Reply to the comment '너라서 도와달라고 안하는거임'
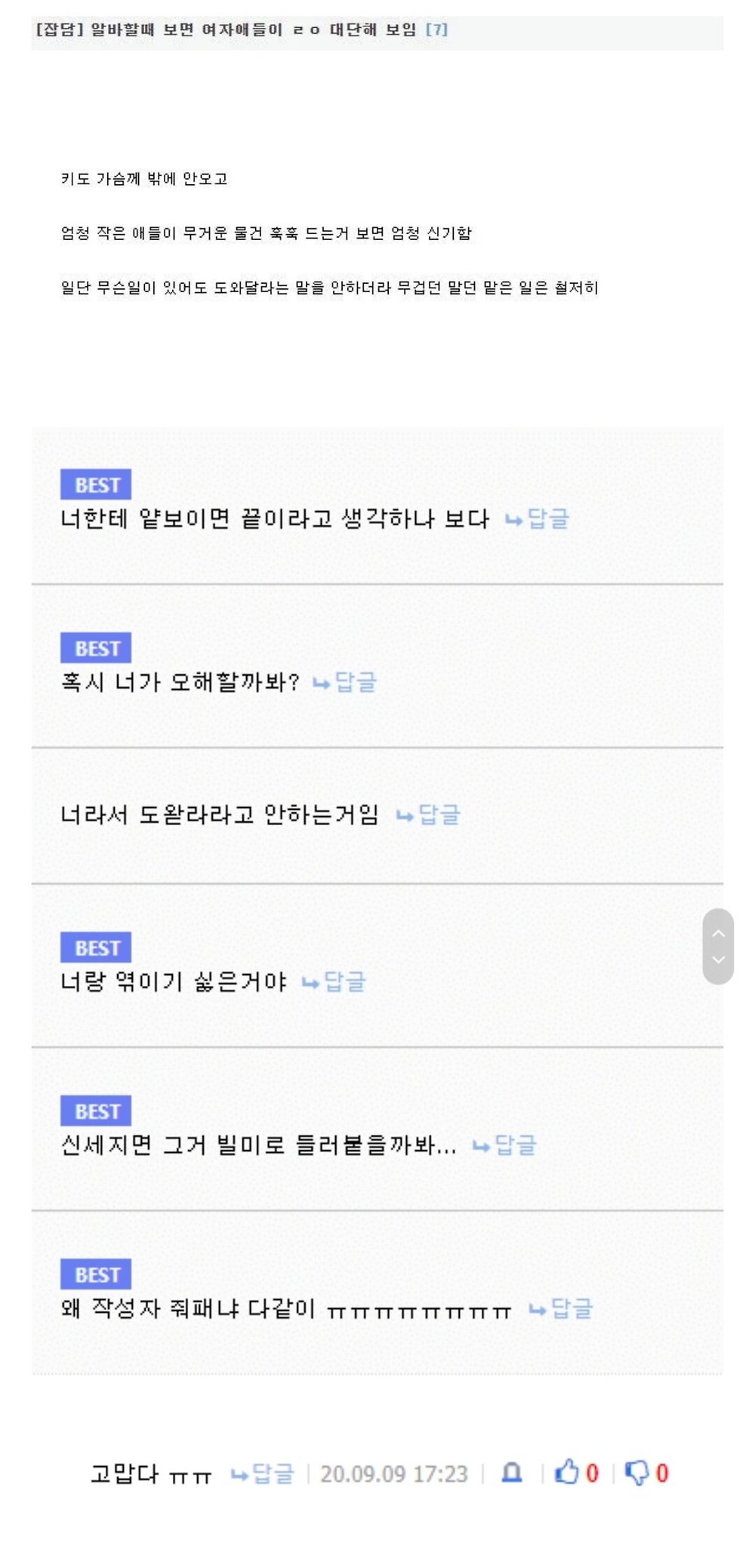755x1568 pixels. [429, 815]
